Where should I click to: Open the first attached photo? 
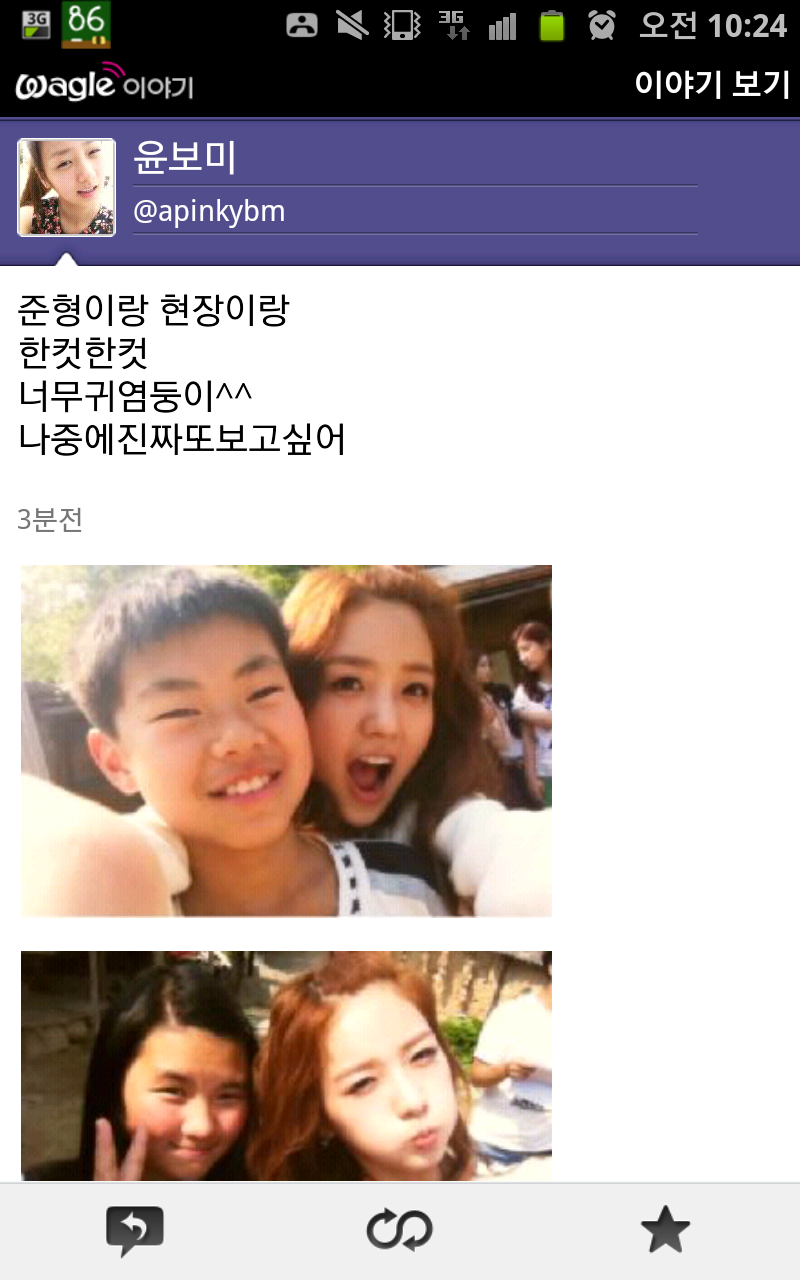click(286, 740)
